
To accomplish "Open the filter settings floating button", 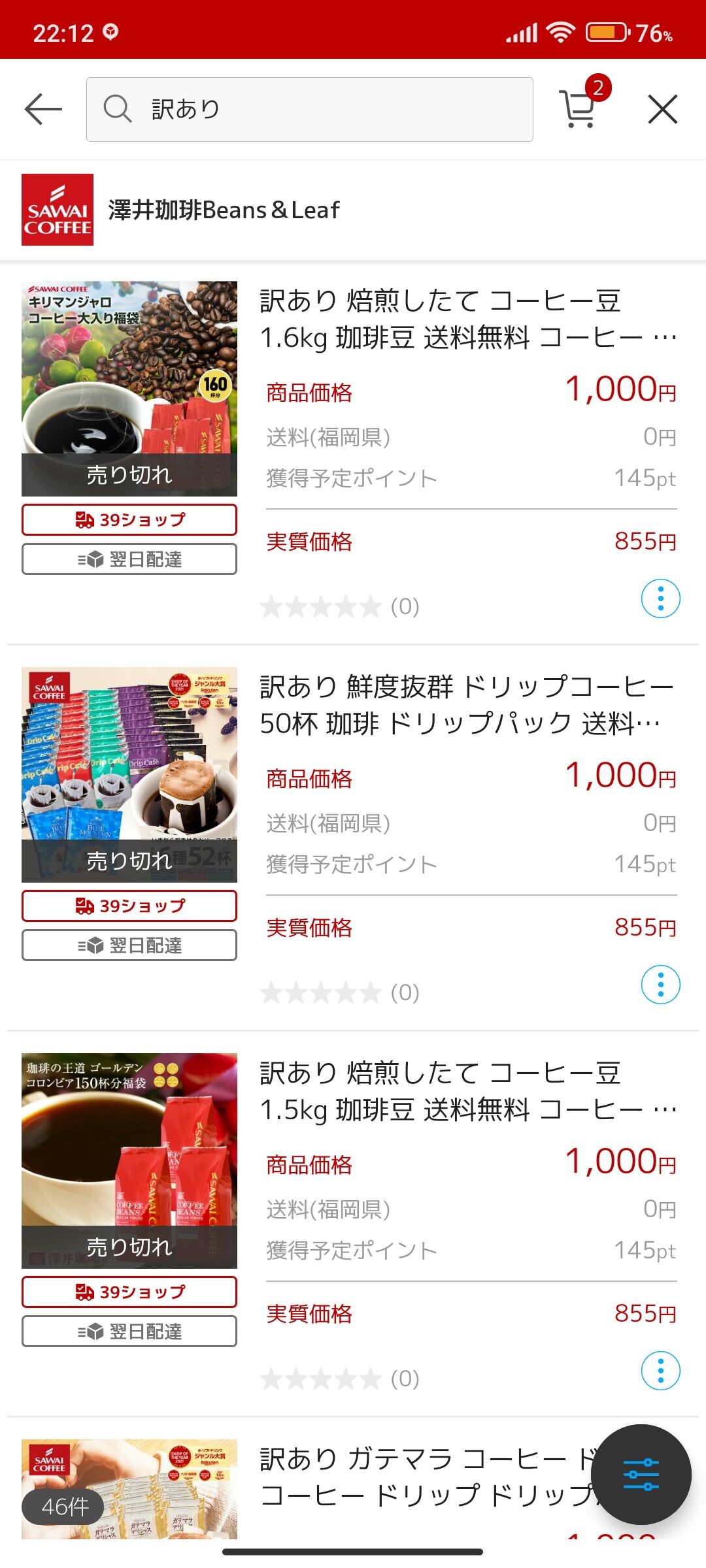I will click(x=641, y=1475).
